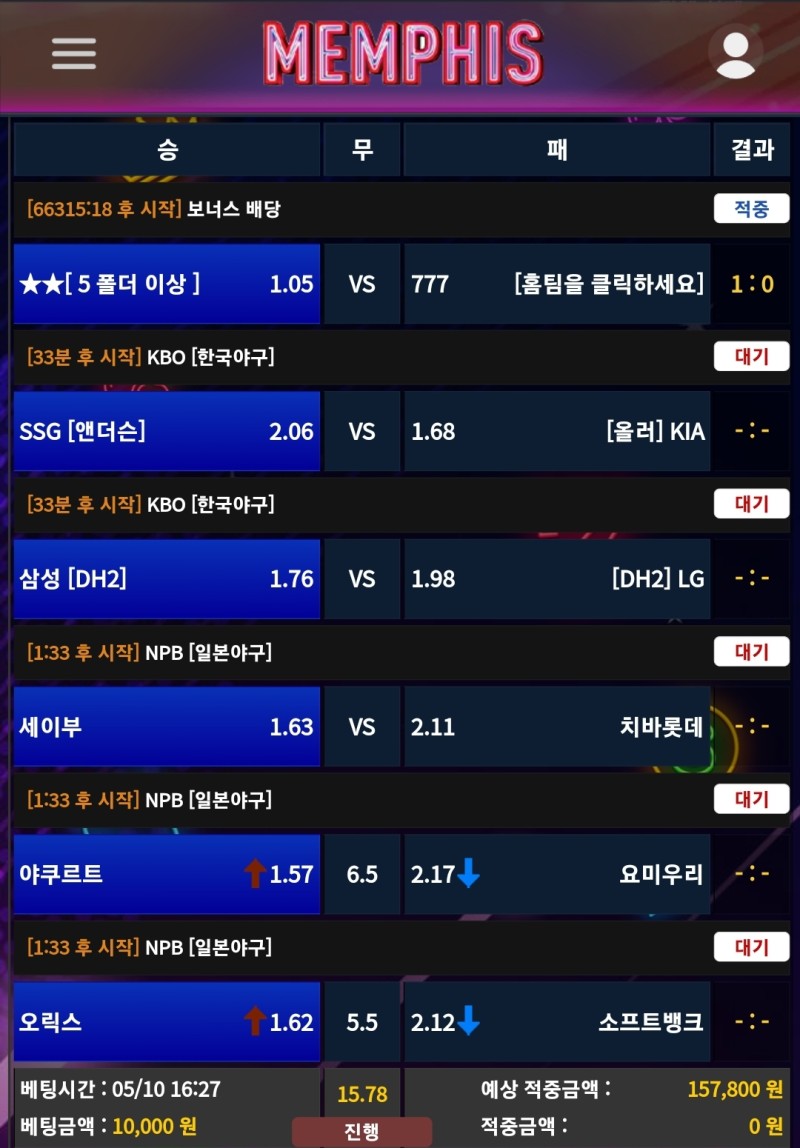The image size is (800, 1148).
Task: Select 야쿠르트 1.57 odds
Action: [167, 874]
